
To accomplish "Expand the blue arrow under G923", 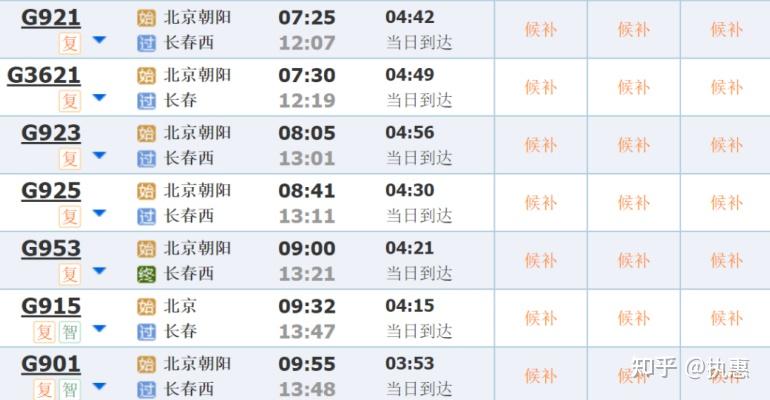I will pyautogui.click(x=100, y=156).
